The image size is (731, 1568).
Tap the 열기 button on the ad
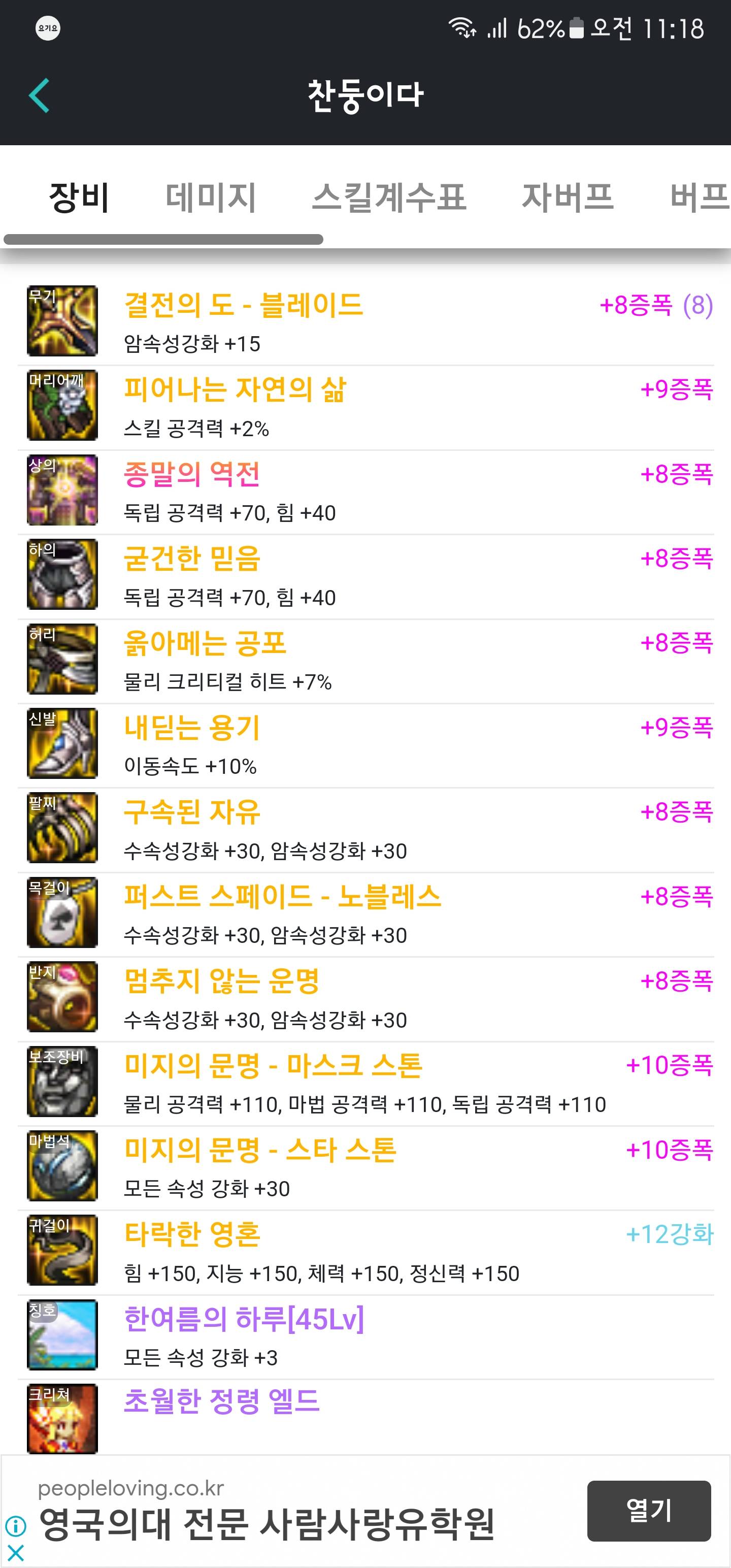(649, 1511)
